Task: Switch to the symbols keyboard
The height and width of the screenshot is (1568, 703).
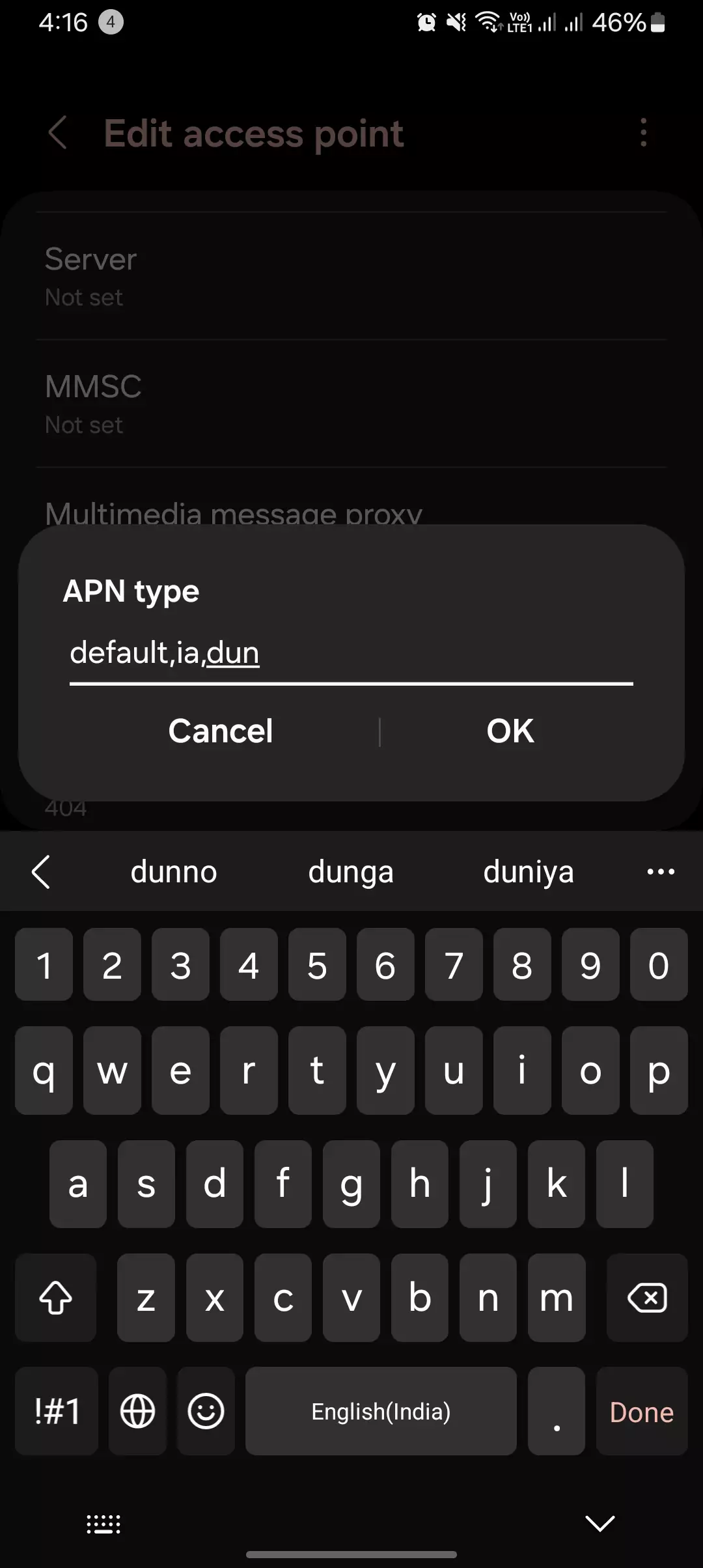Action: click(x=57, y=1412)
